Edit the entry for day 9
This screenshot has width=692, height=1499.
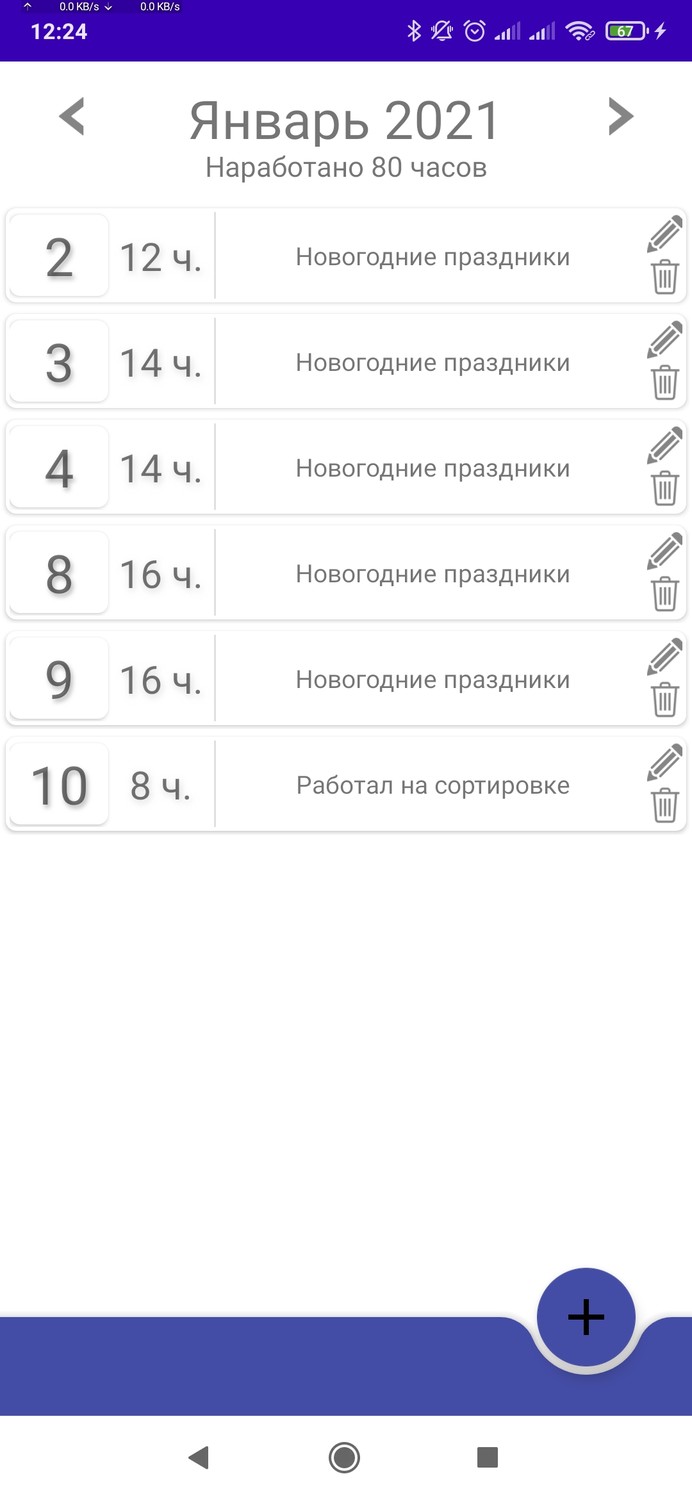[x=664, y=659]
